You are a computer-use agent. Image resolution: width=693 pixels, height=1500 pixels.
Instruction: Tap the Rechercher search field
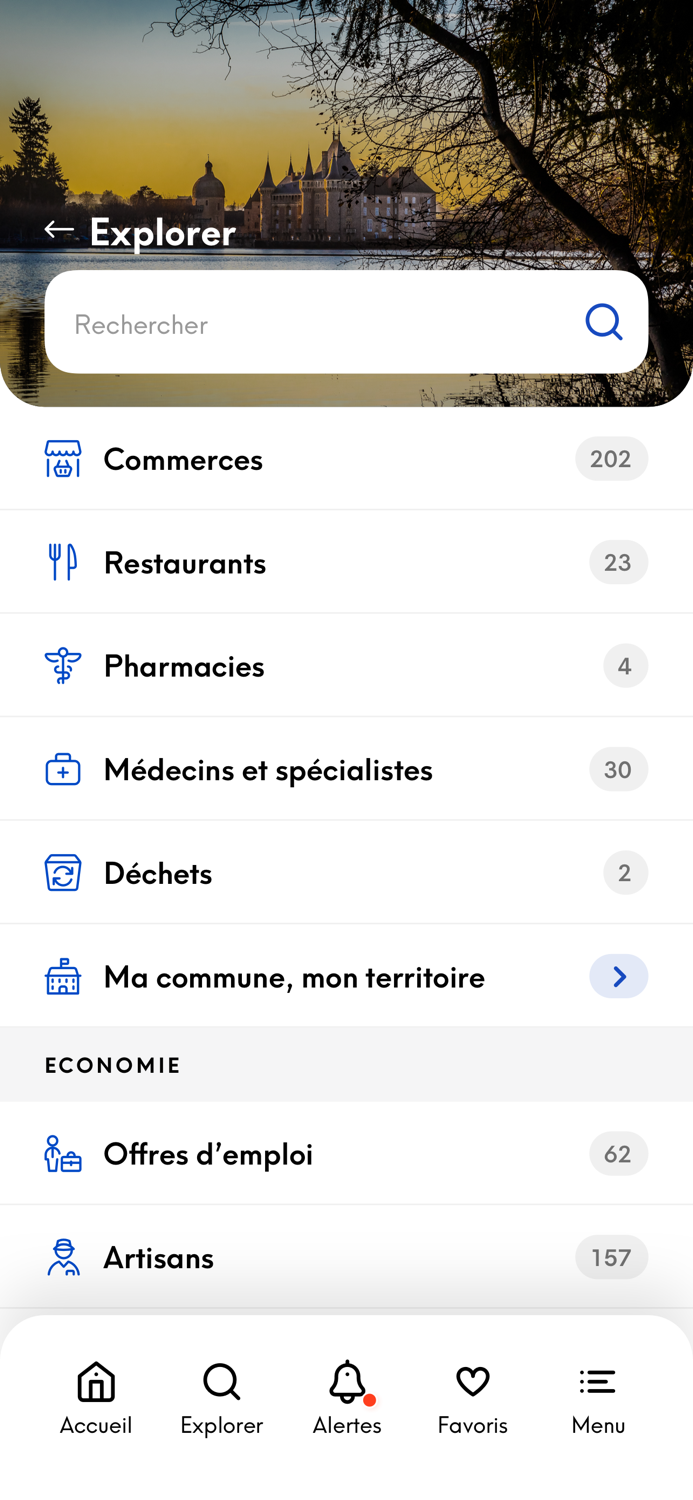(x=310, y=323)
